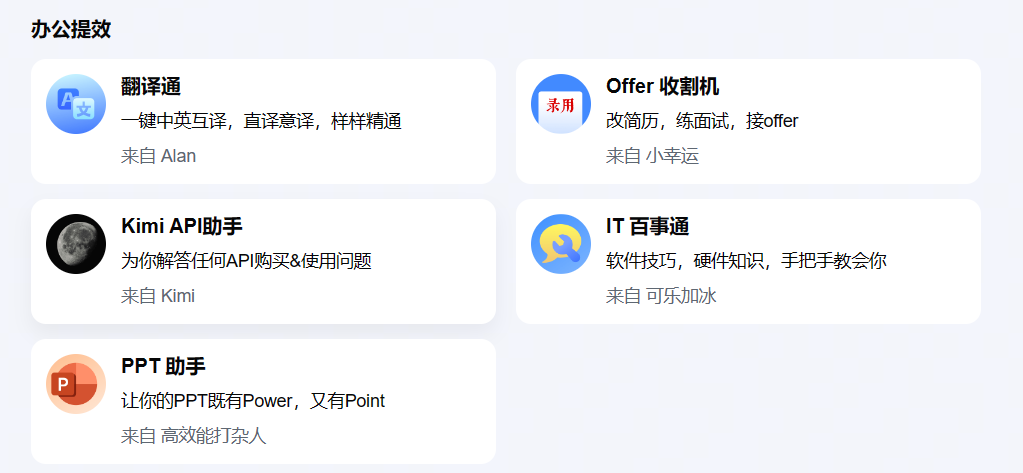Launch the PPT 助手 card
This screenshot has height=473, width=1023.
point(263,401)
